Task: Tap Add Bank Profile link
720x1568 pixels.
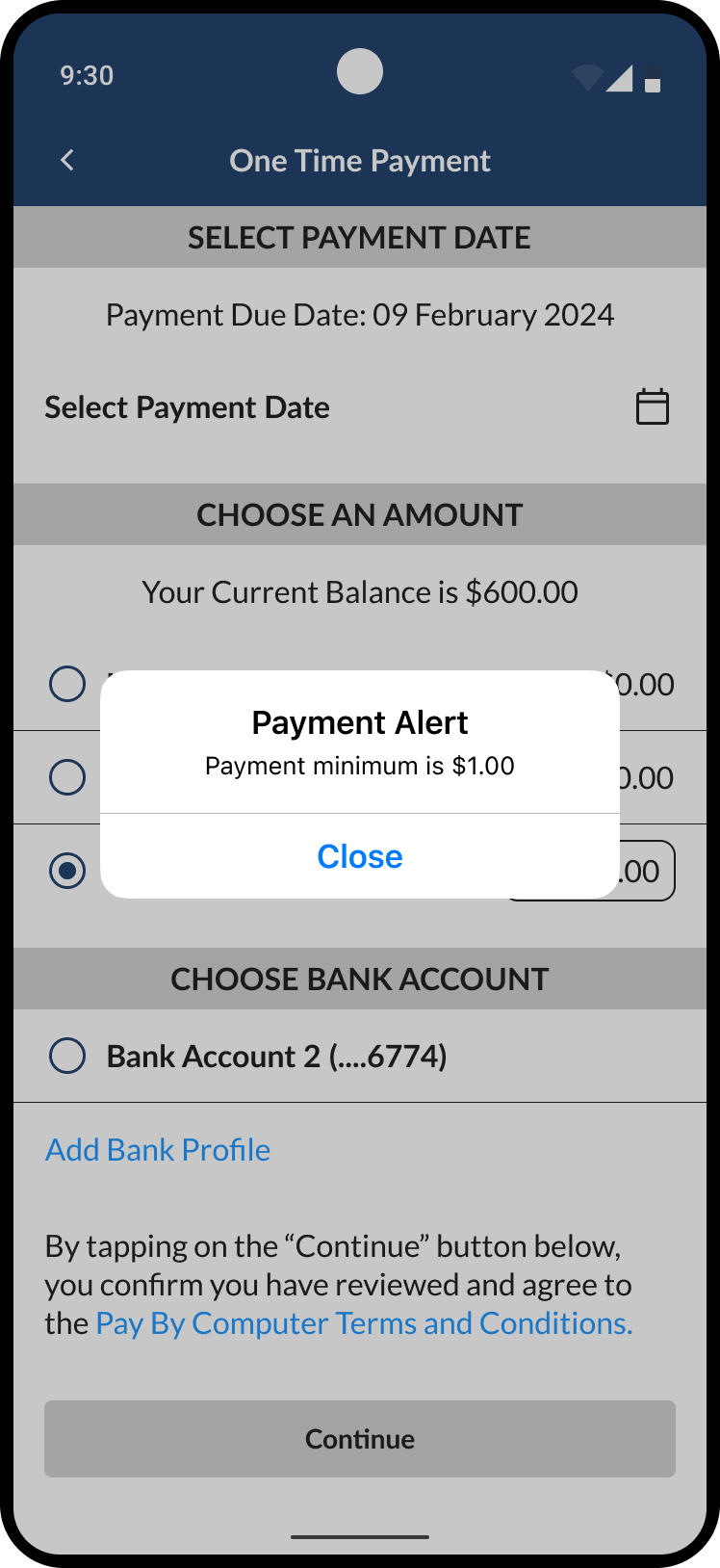Action: (158, 1150)
